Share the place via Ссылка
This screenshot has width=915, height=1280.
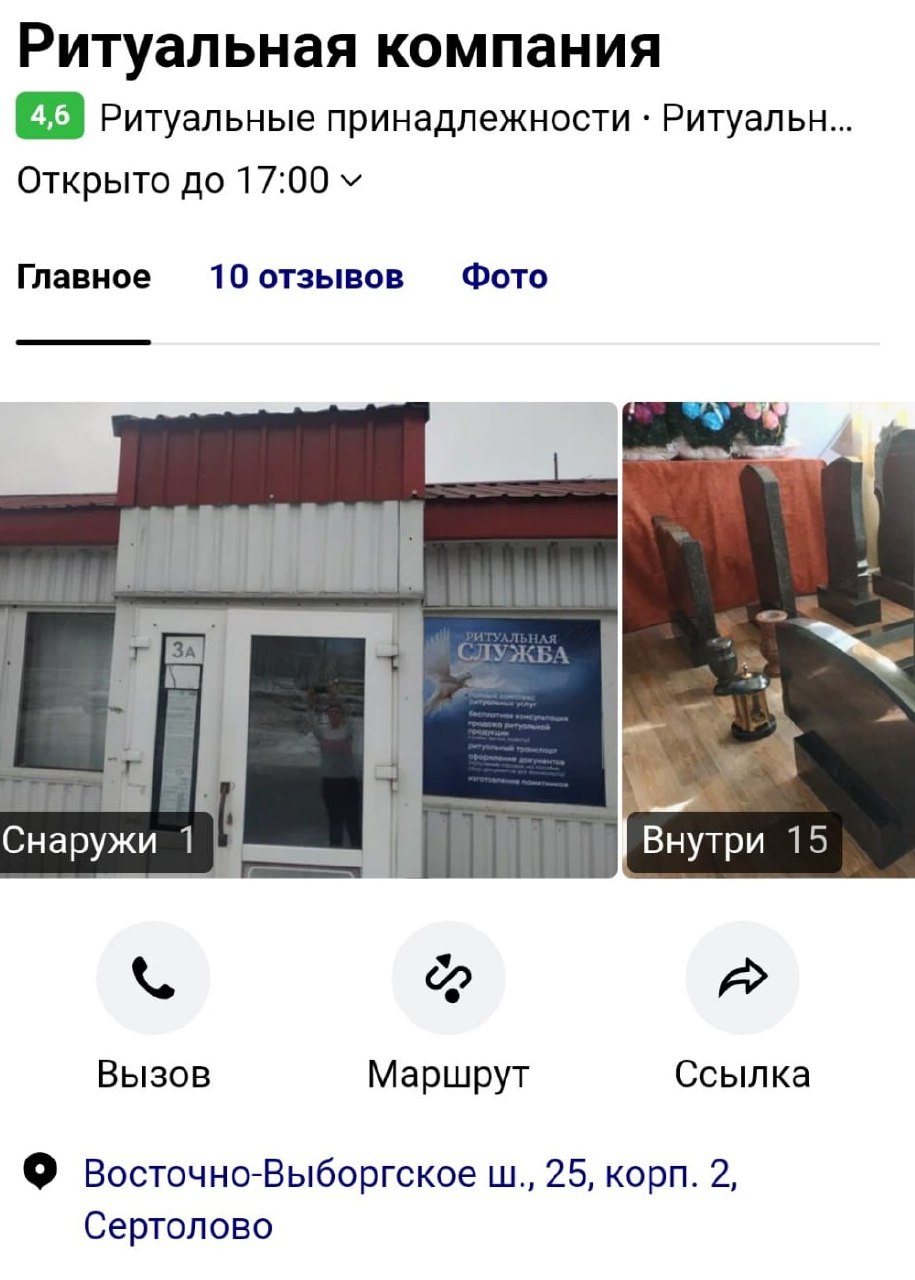coord(742,978)
